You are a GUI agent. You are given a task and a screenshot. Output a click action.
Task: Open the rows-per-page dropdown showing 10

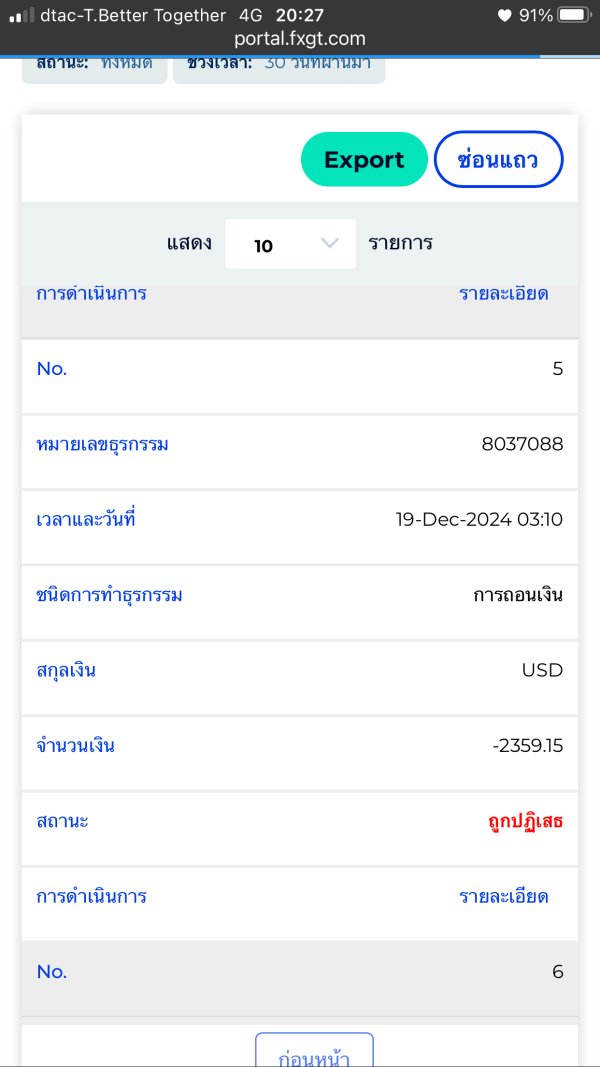coord(290,244)
